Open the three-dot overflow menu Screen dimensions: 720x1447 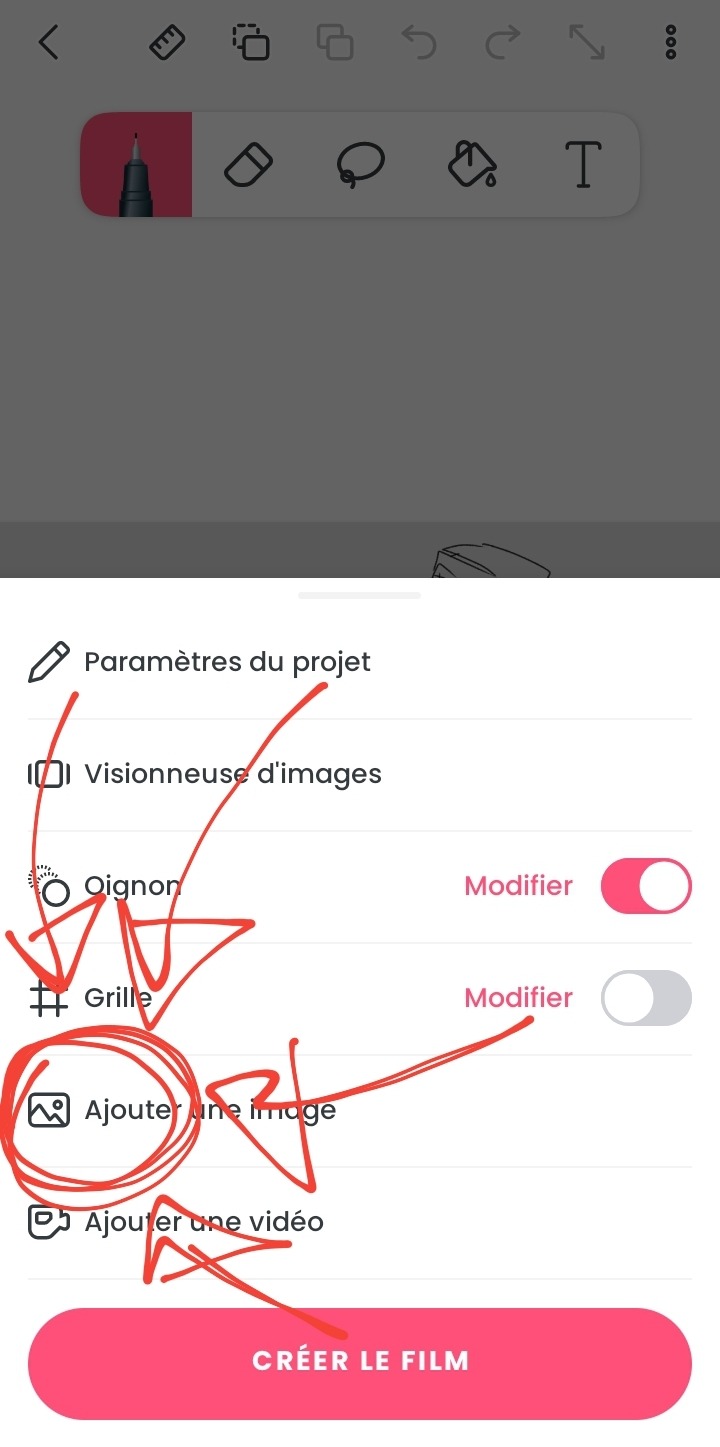coord(670,42)
